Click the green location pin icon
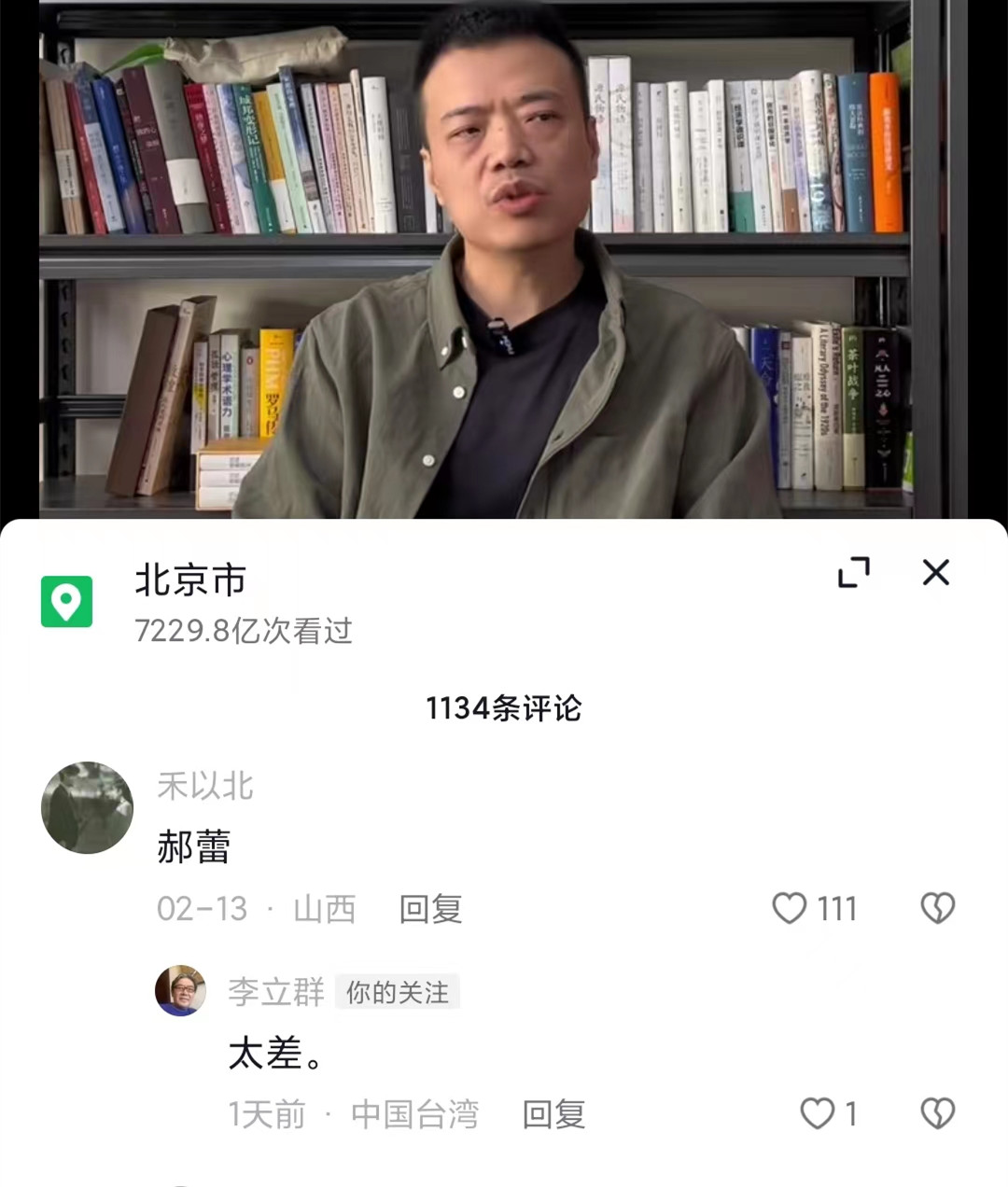Image resolution: width=1008 pixels, height=1187 pixels. (x=65, y=602)
